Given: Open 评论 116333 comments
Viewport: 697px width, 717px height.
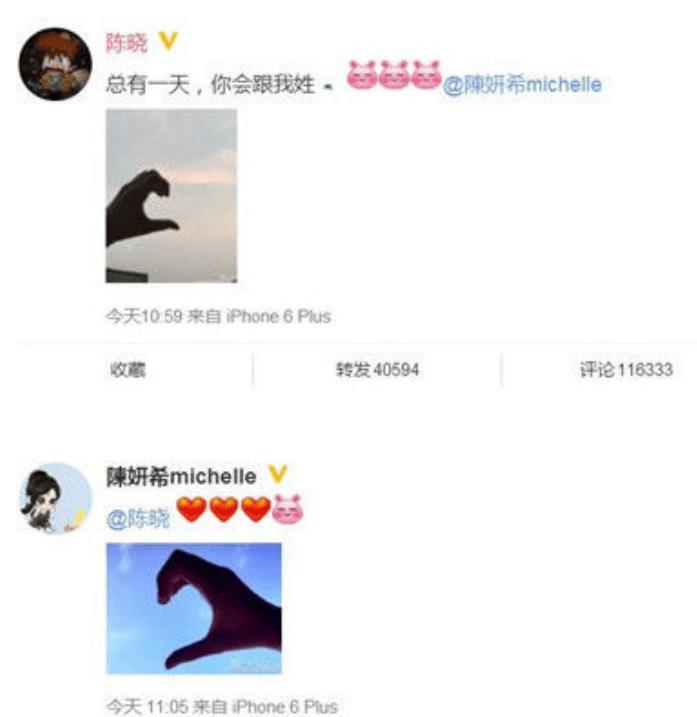Looking at the screenshot, I should tap(625, 370).
